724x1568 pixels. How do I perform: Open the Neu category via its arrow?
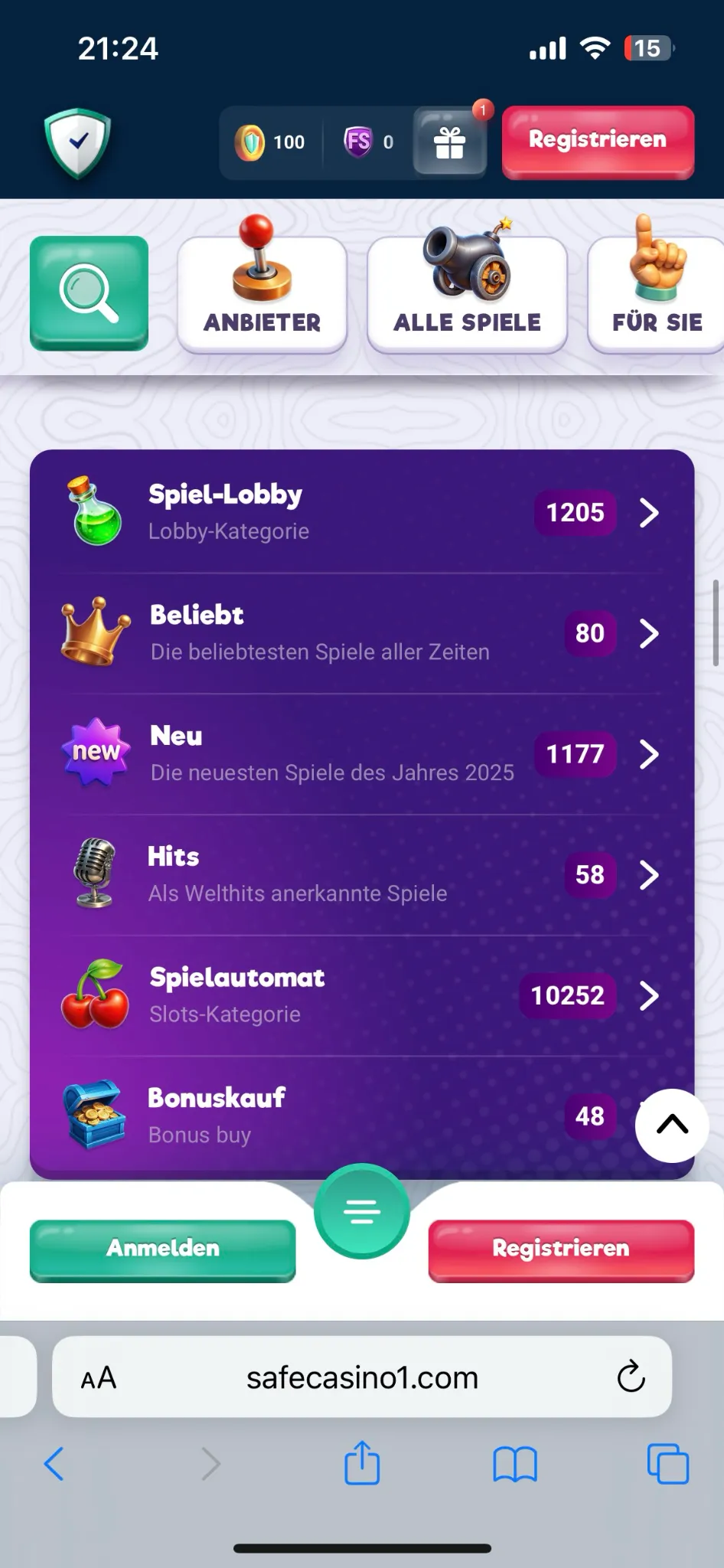coord(650,754)
